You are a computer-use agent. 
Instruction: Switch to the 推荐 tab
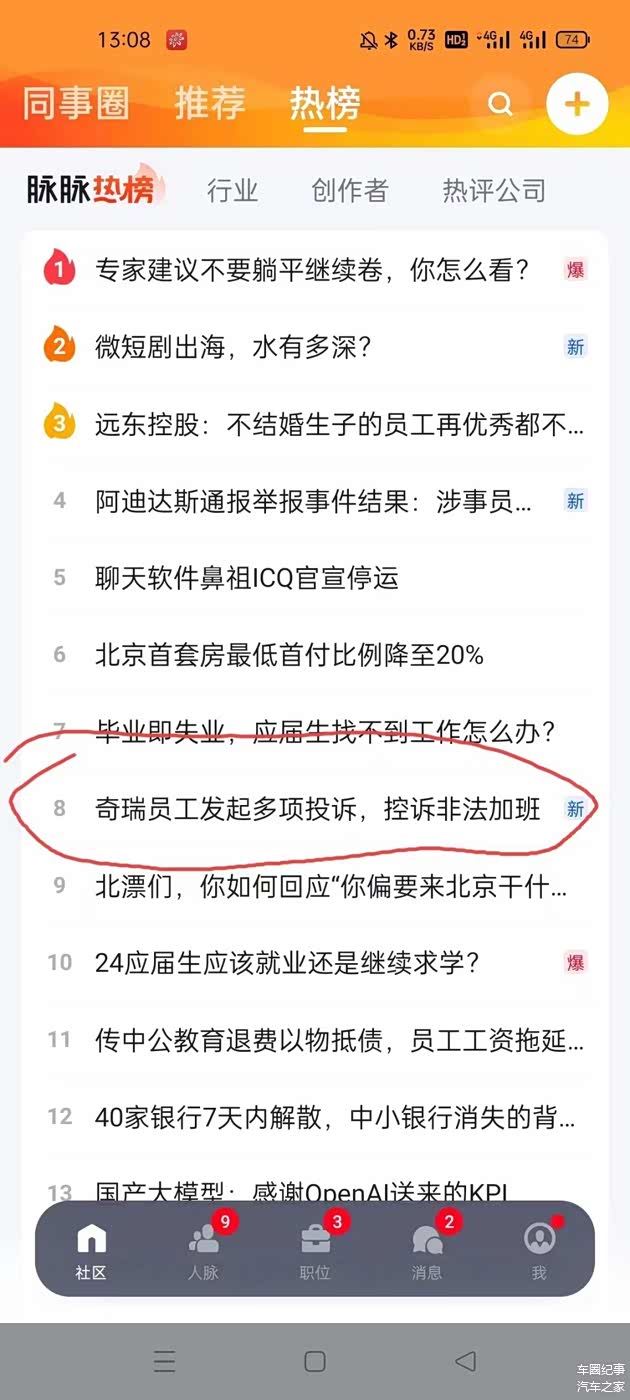point(210,104)
